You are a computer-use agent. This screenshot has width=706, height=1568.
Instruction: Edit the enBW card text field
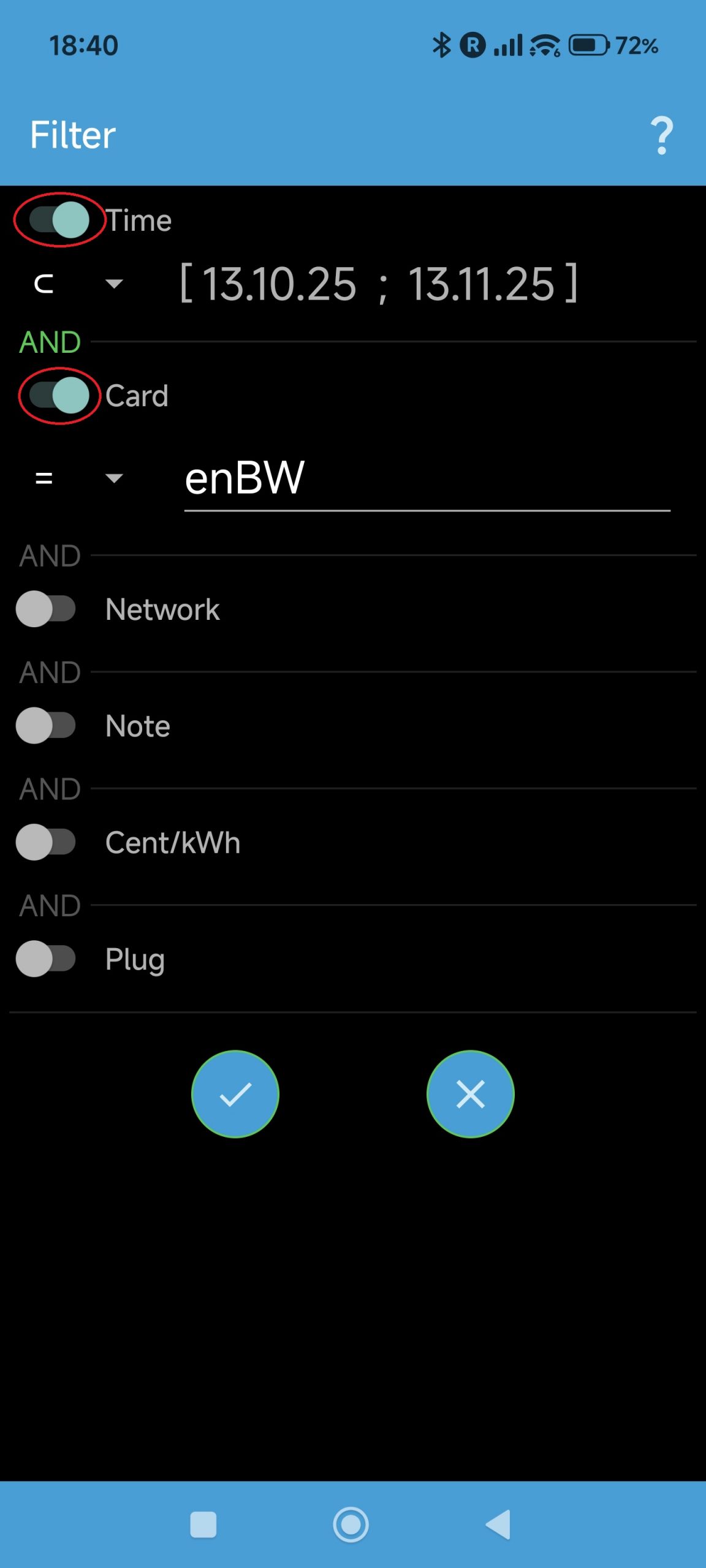[x=427, y=479]
